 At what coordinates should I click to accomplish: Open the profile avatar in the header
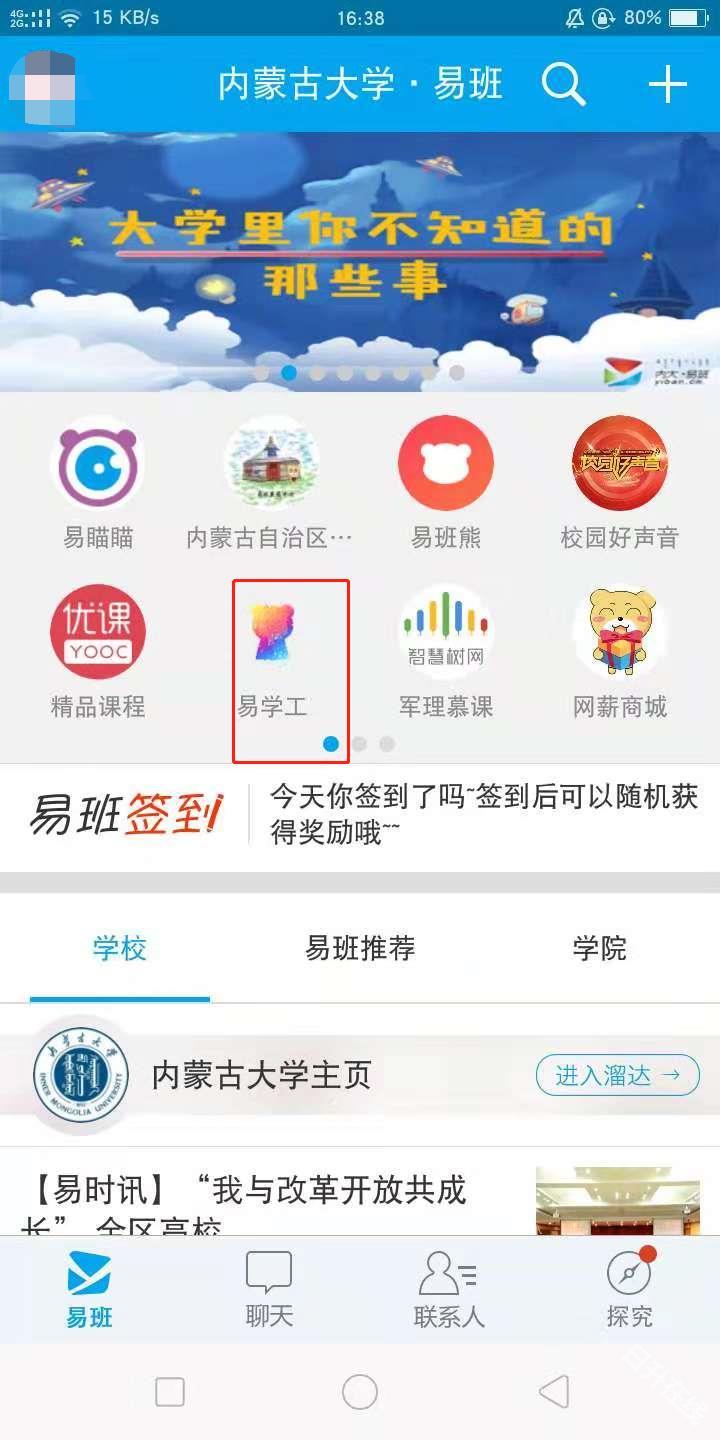42,86
